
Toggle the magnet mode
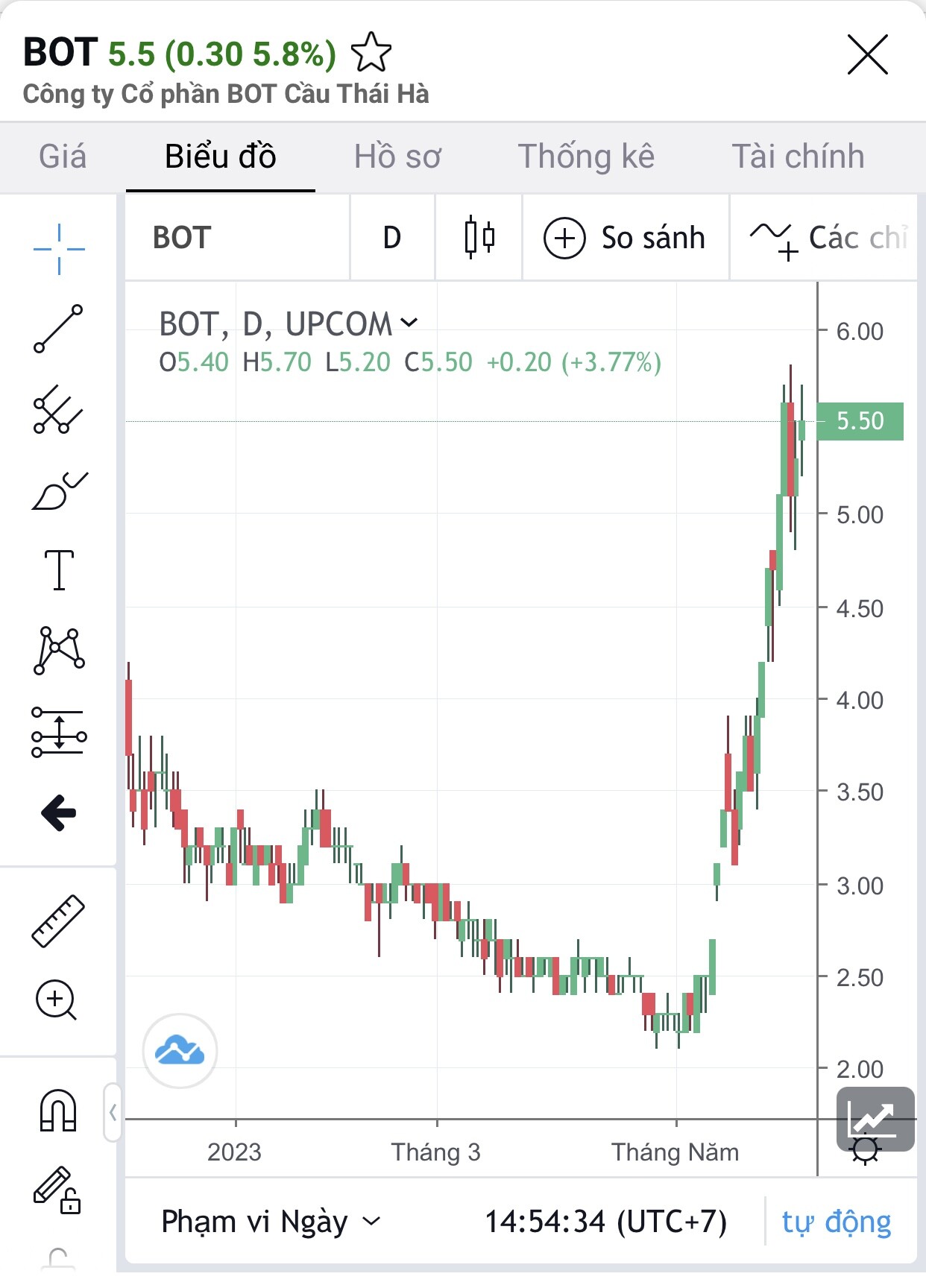(x=58, y=1110)
